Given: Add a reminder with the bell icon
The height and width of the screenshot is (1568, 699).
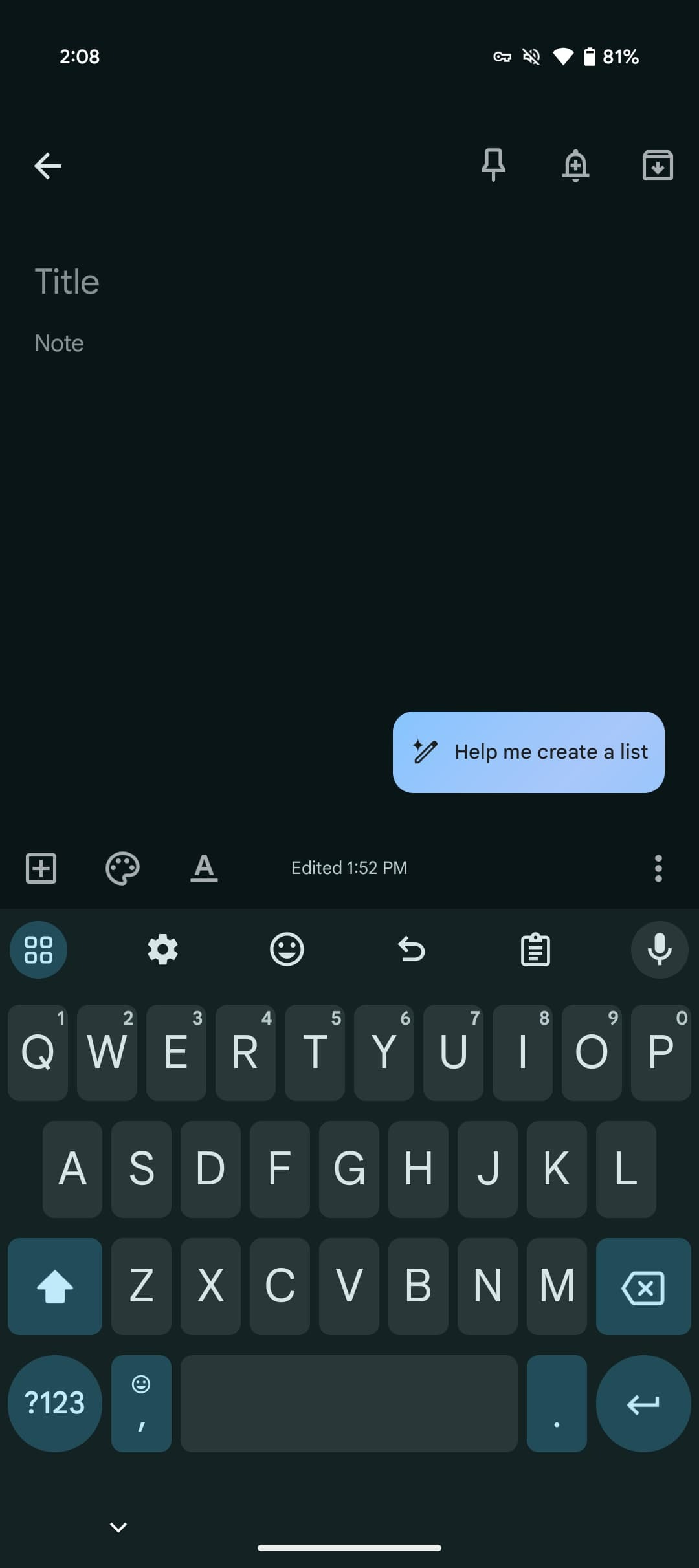Looking at the screenshot, I should pos(575,166).
